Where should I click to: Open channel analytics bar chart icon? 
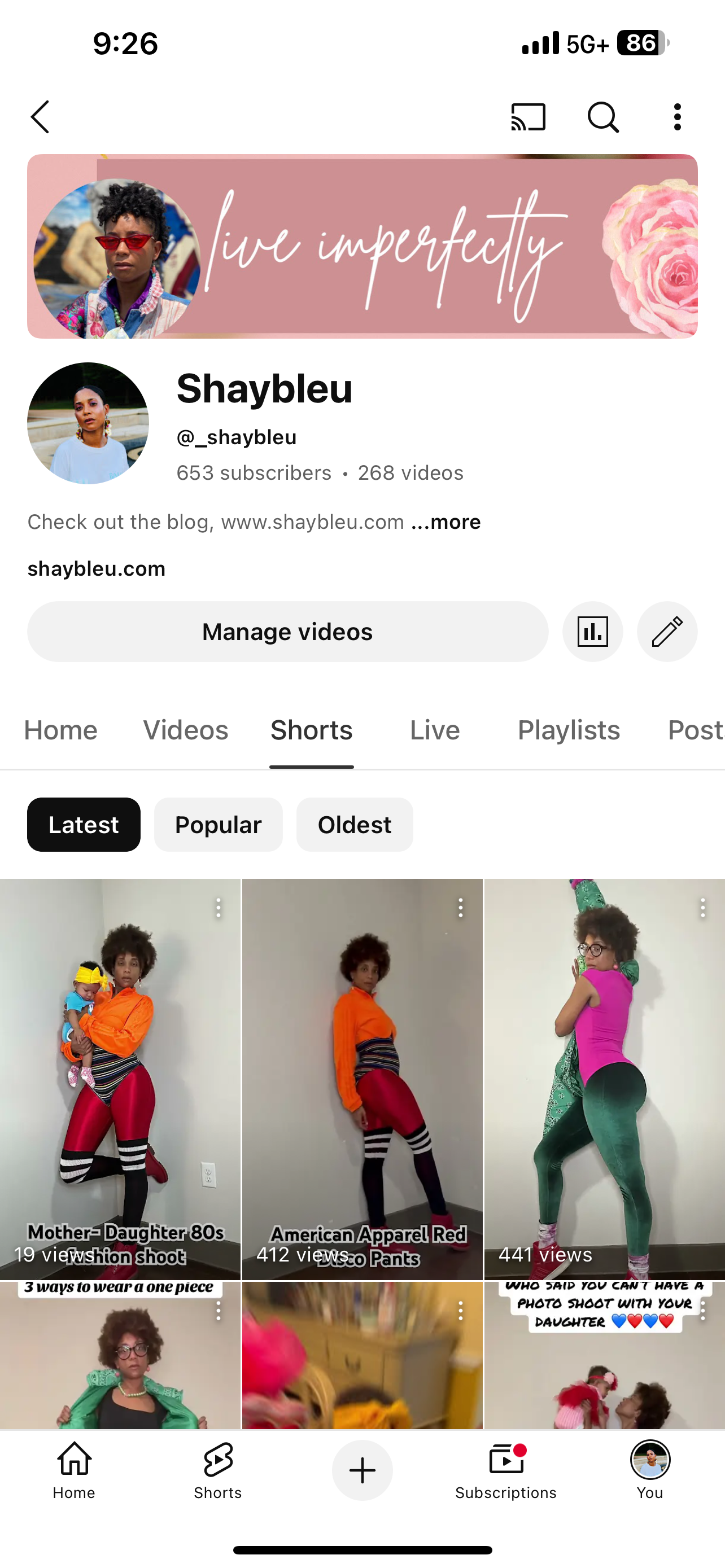coord(592,631)
